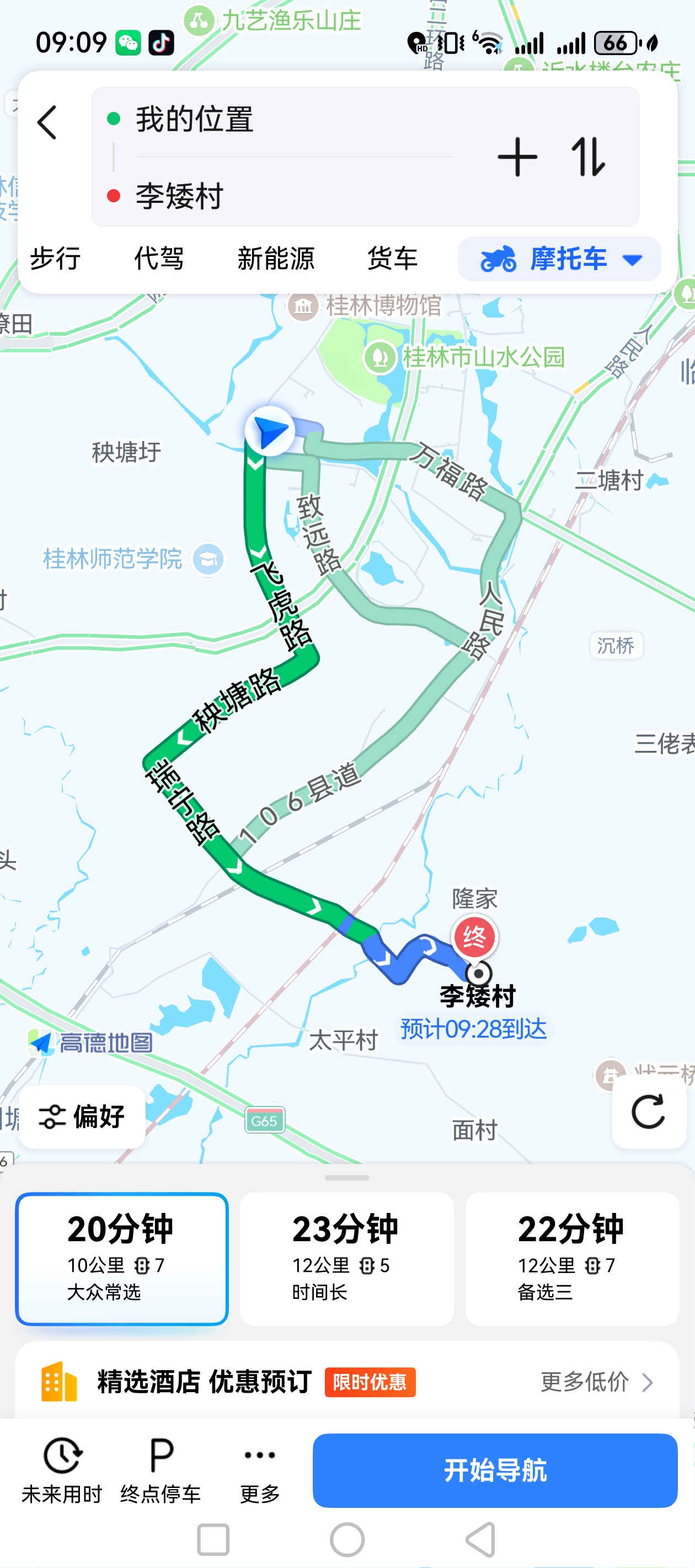Switch to the 步行 tab

[x=55, y=259]
